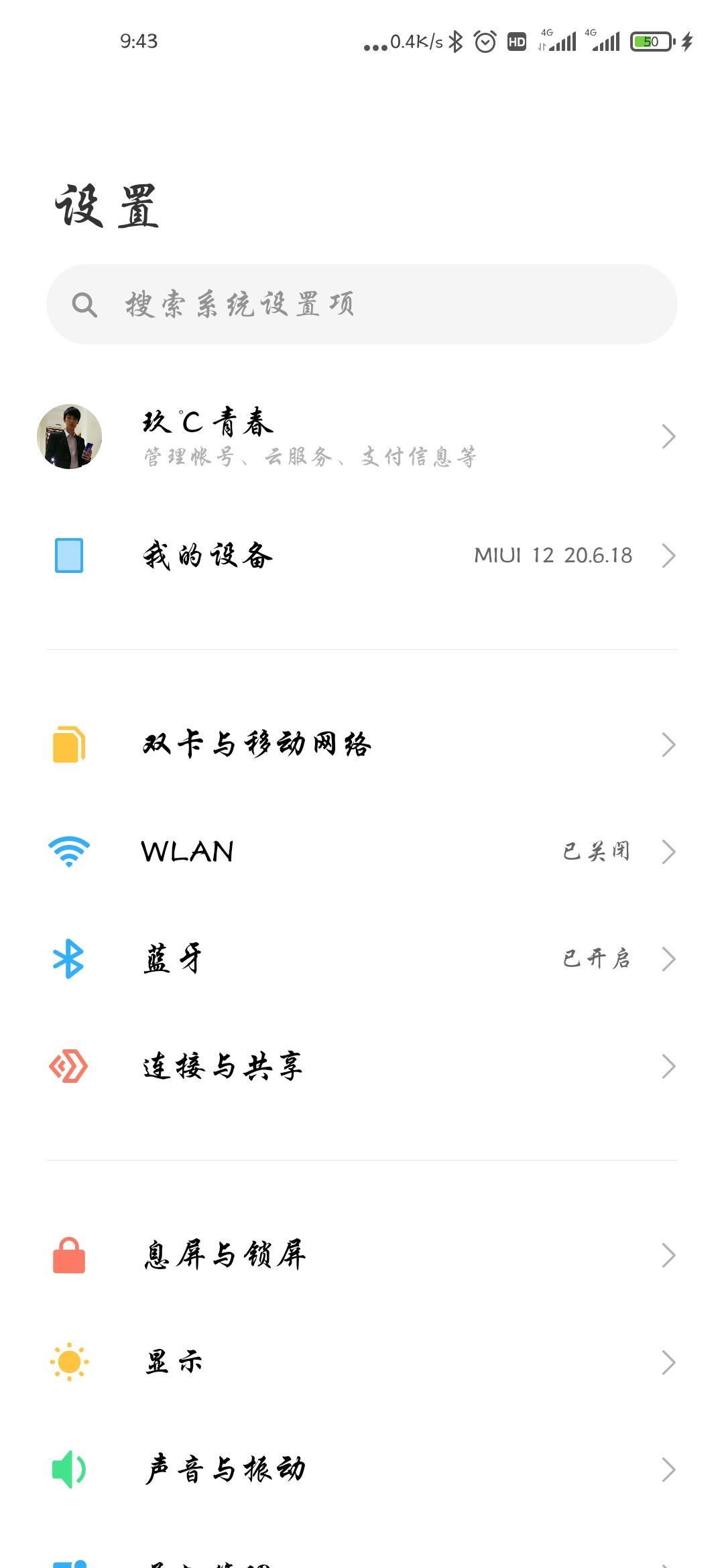Open 声音与振动 settings
This screenshot has height=1568, width=724.
[x=362, y=1469]
